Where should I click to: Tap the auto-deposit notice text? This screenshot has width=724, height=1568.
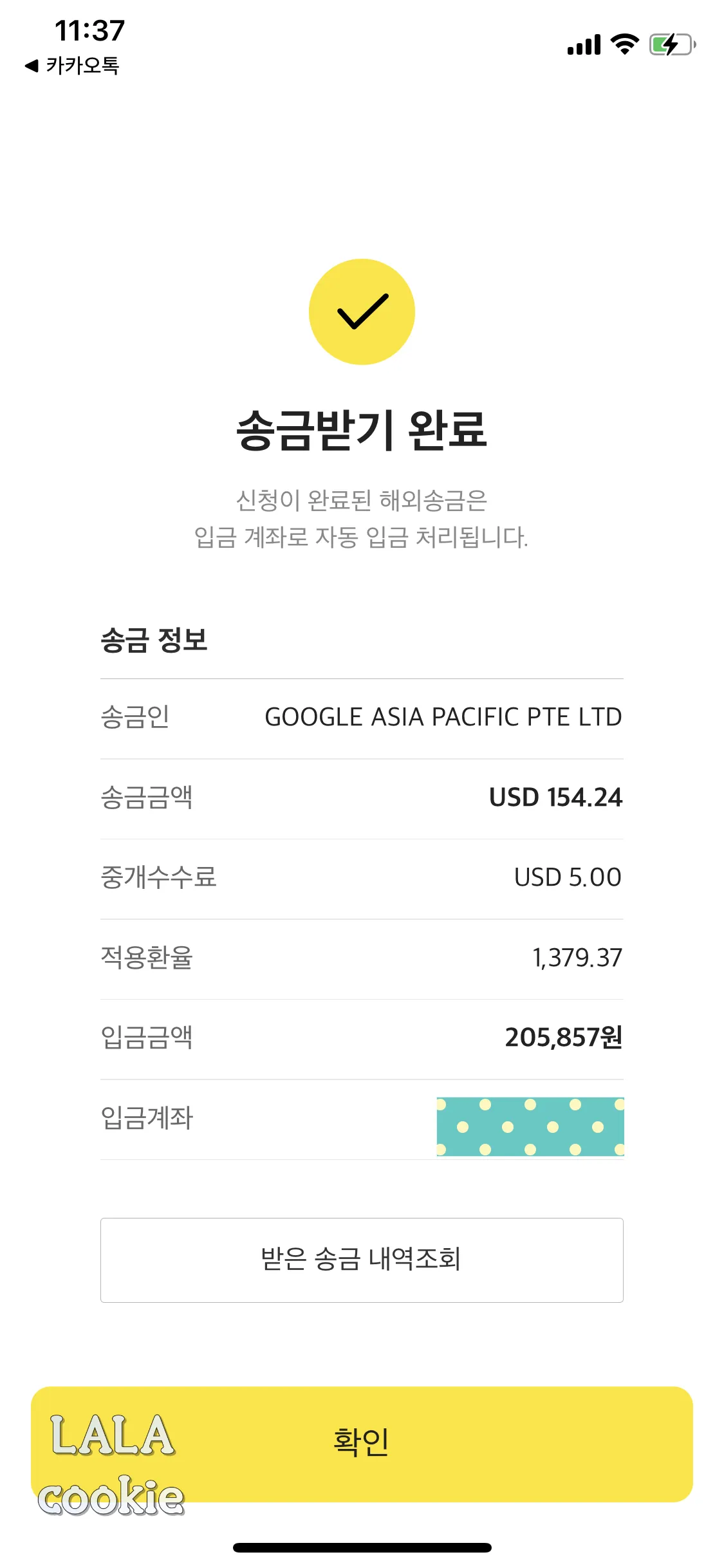tap(362, 518)
